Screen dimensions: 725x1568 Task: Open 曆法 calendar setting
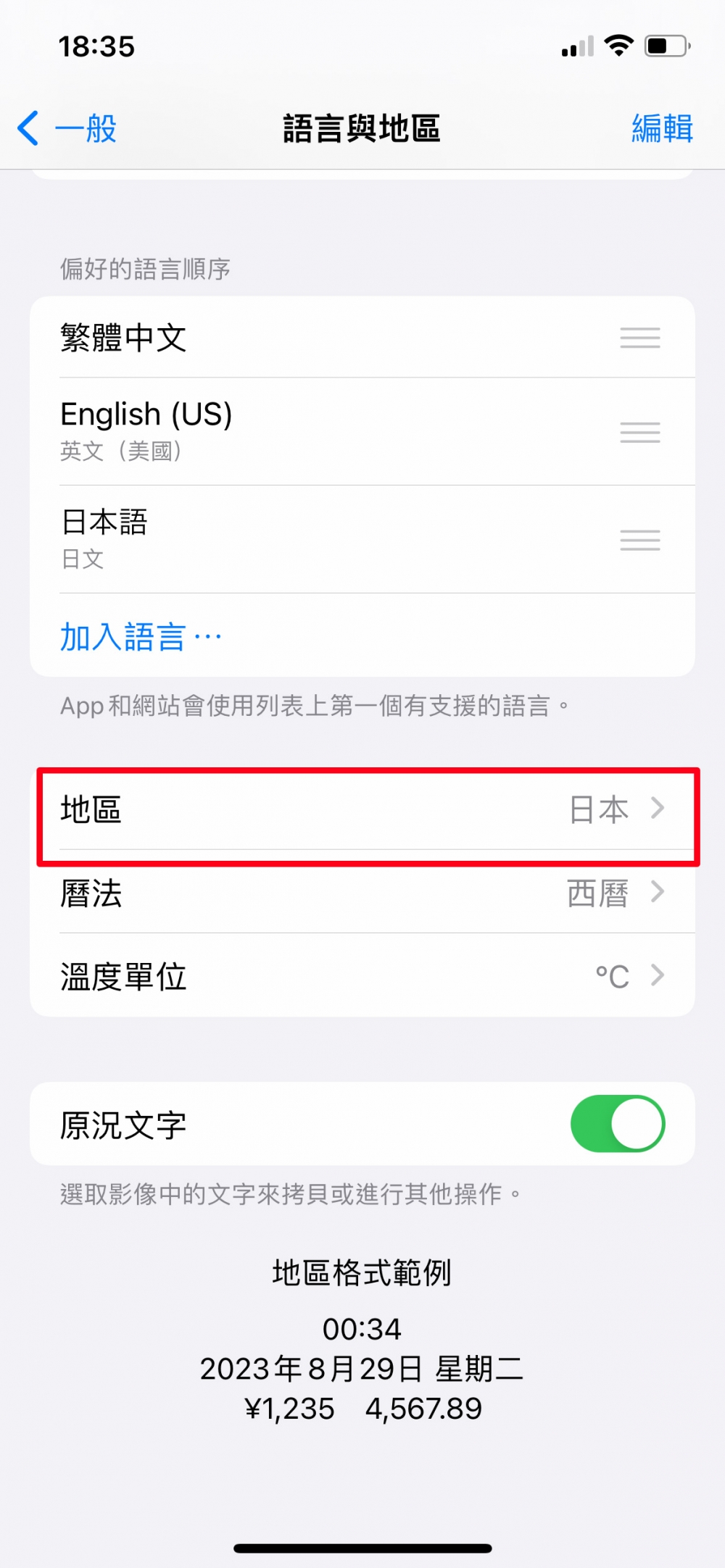point(362,893)
